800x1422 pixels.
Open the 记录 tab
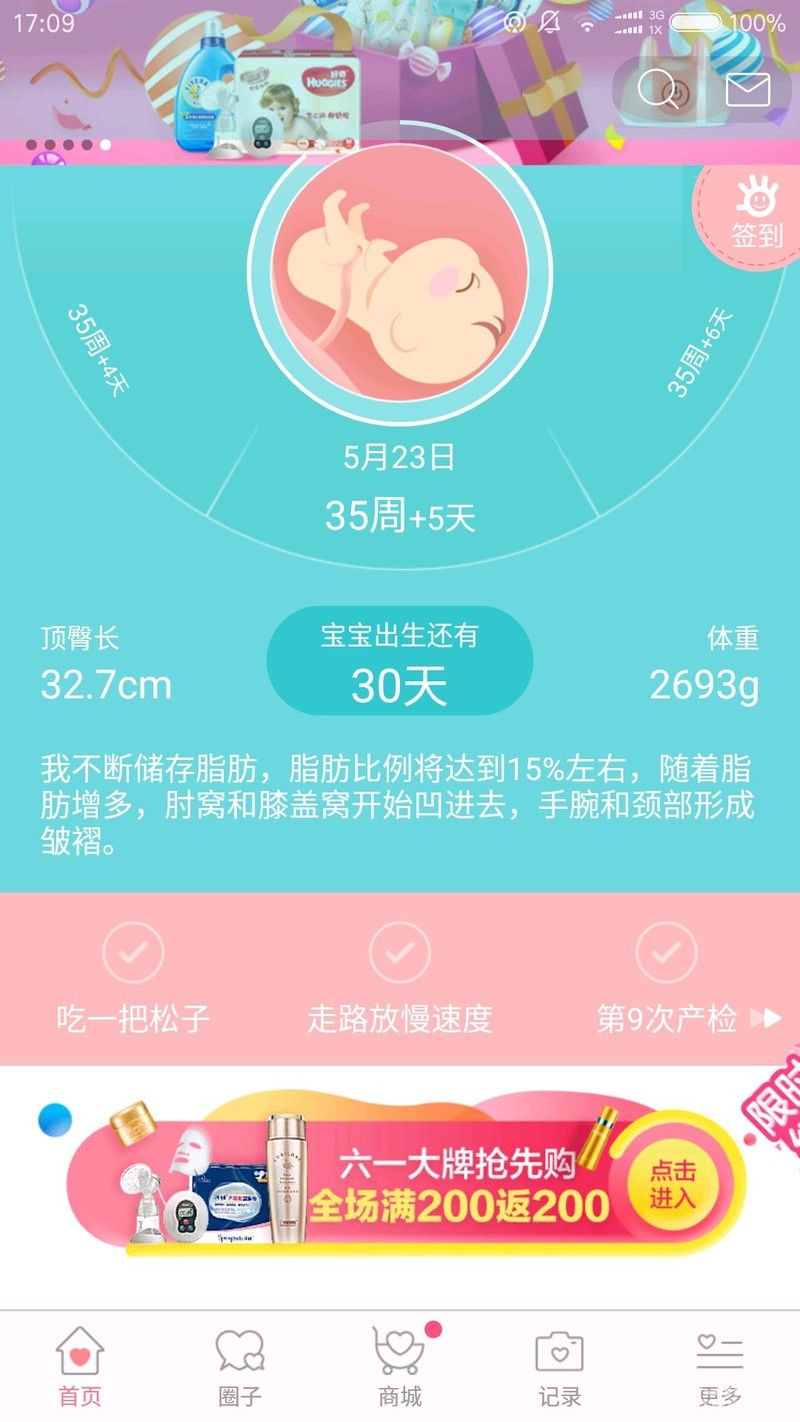pyautogui.click(x=559, y=1367)
